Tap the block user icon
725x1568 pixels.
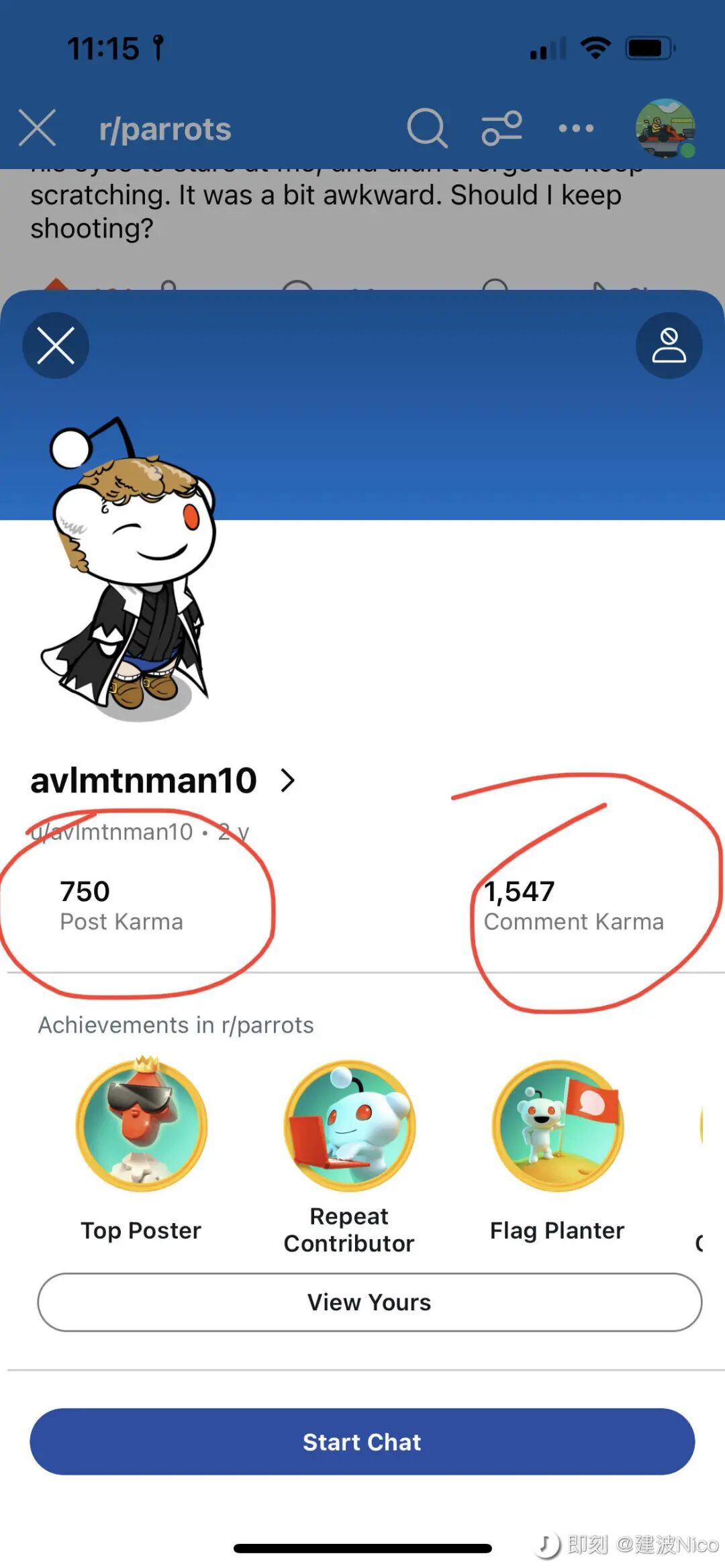point(669,346)
